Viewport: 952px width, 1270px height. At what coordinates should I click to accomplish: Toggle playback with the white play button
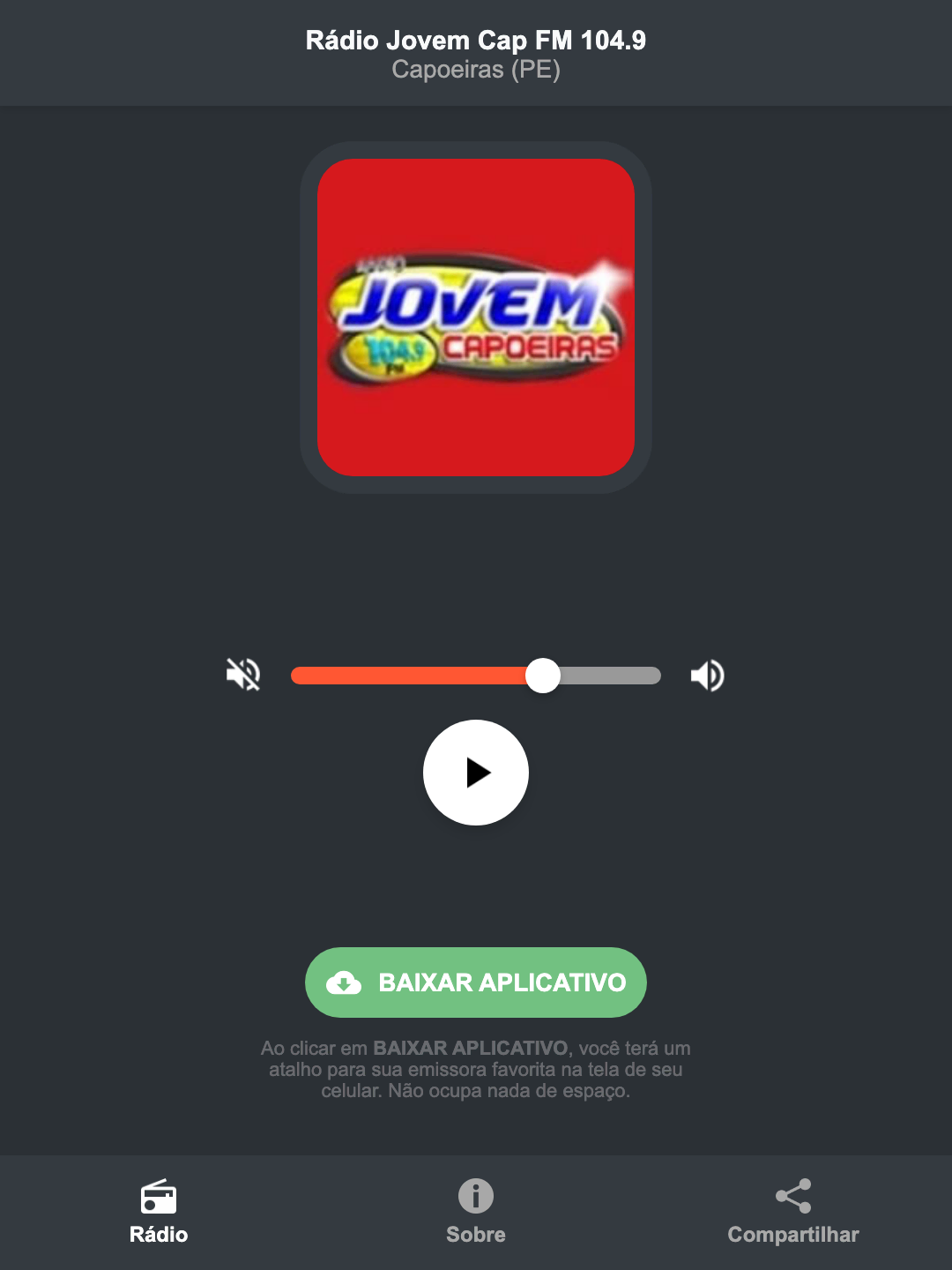point(476,773)
